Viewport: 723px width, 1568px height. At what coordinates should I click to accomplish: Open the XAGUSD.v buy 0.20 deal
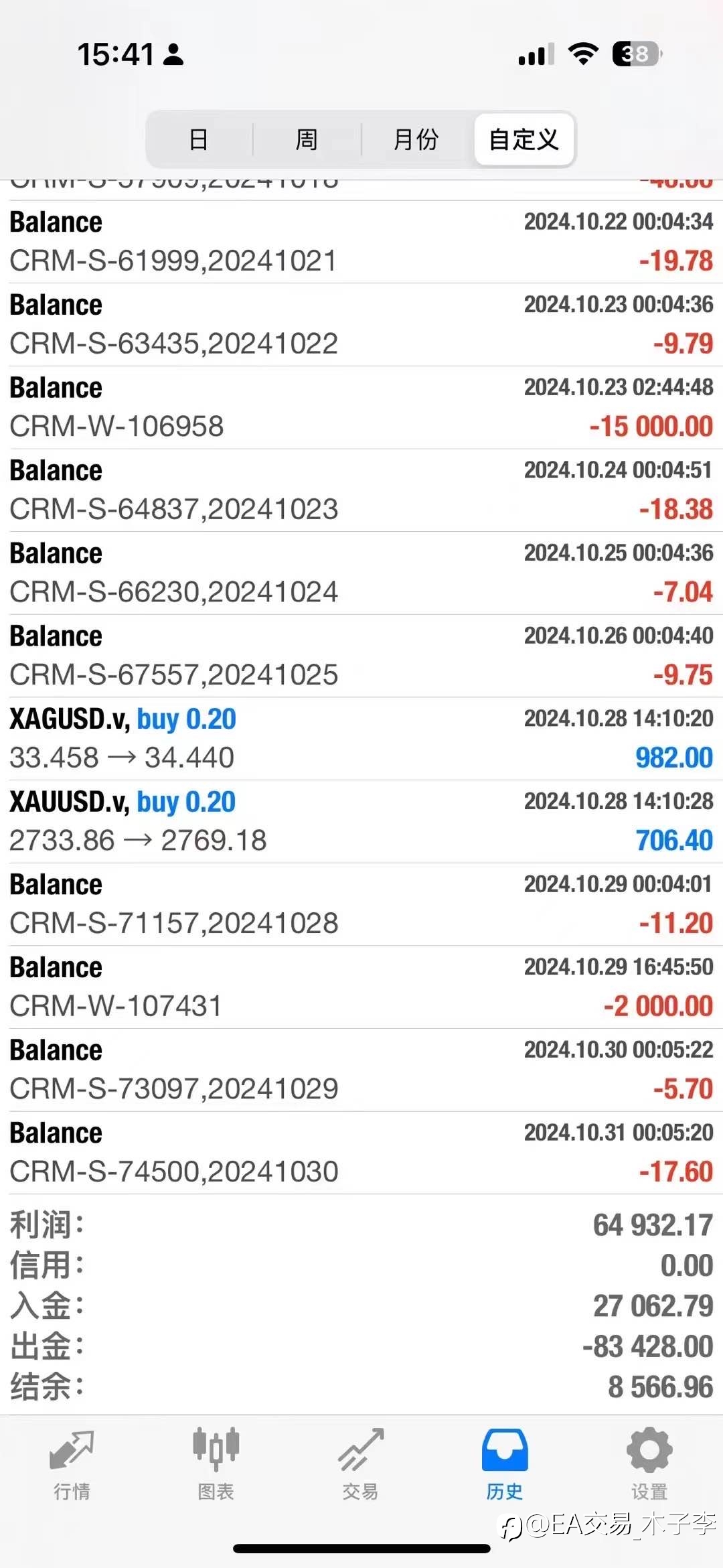[x=361, y=739]
